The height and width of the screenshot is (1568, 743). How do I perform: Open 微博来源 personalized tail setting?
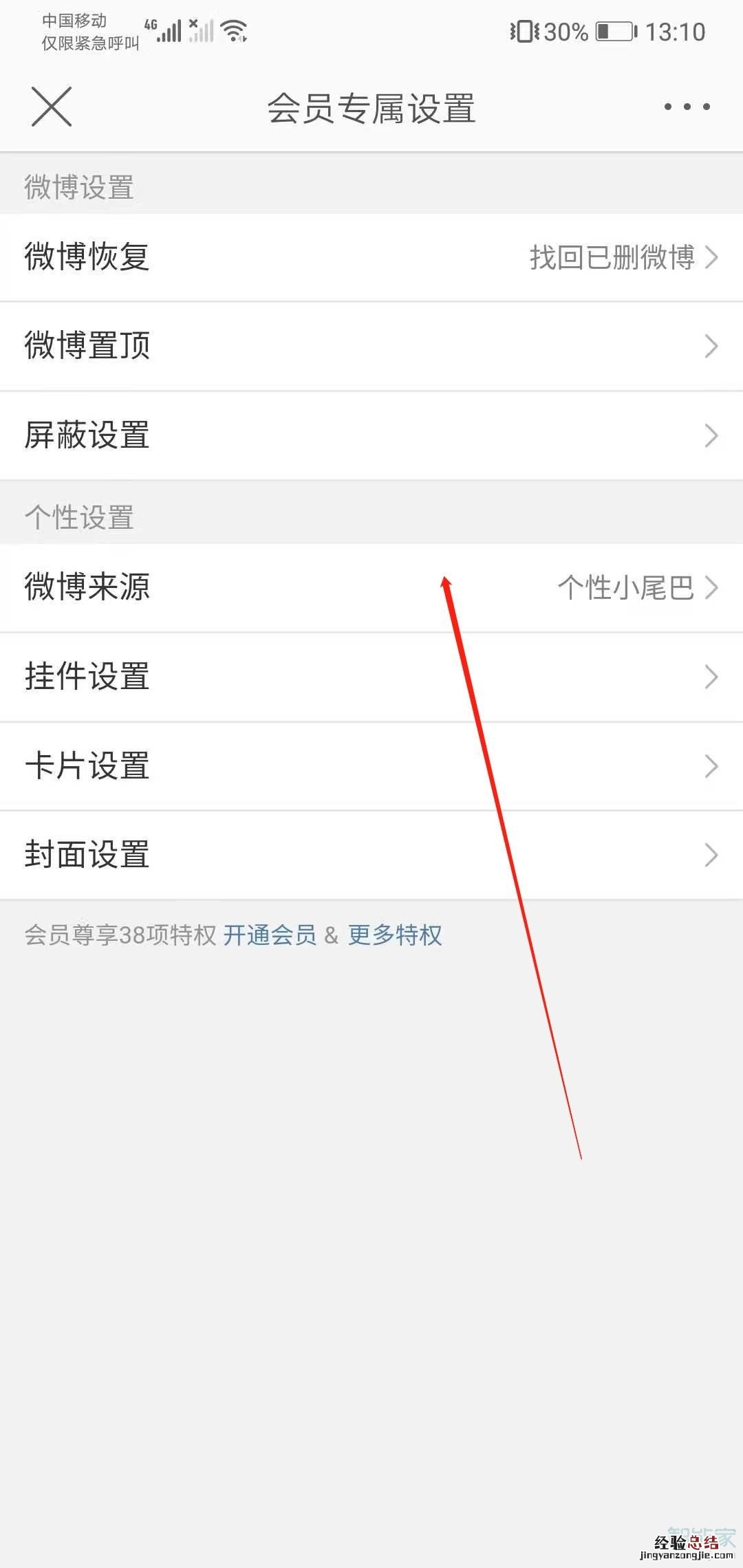[371, 588]
